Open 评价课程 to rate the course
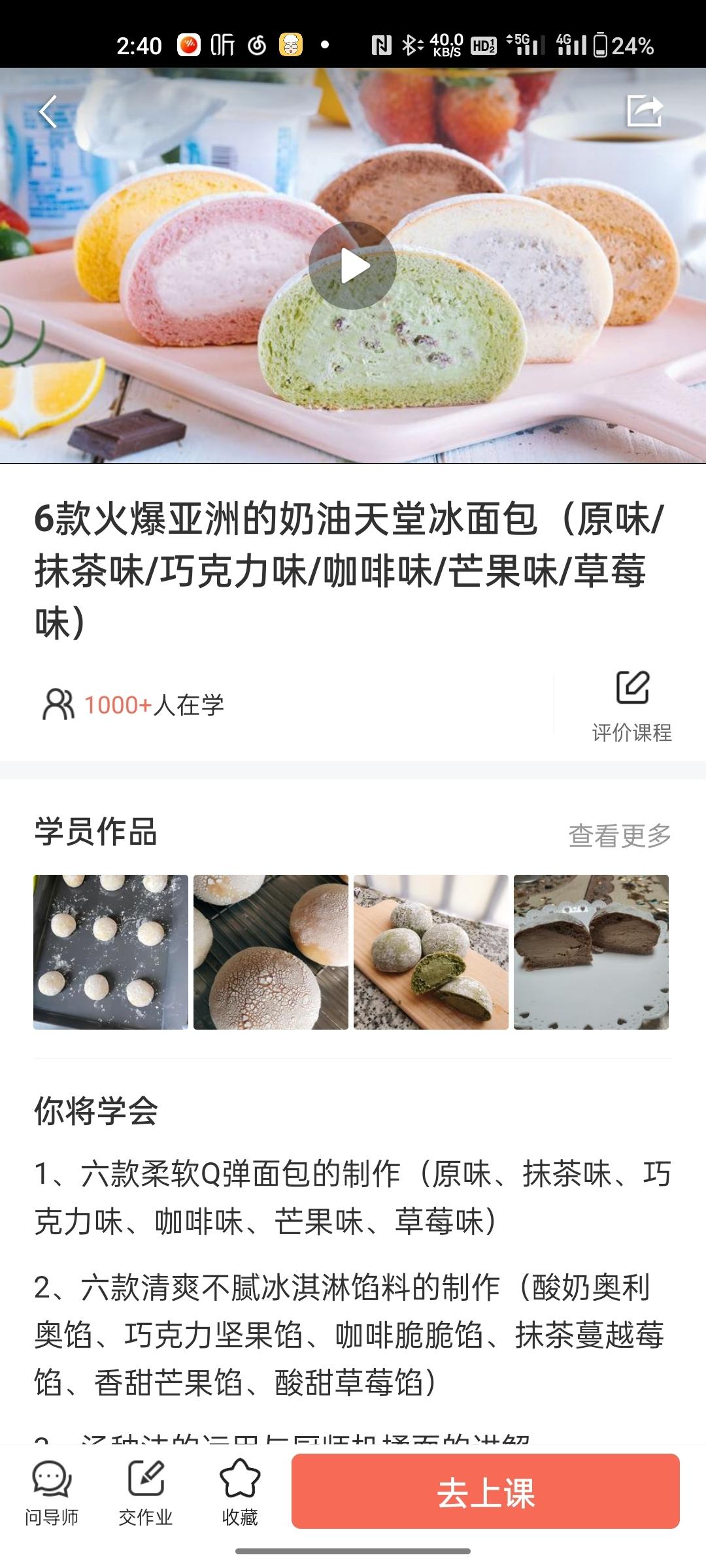This screenshot has width=706, height=1568. (x=631, y=706)
